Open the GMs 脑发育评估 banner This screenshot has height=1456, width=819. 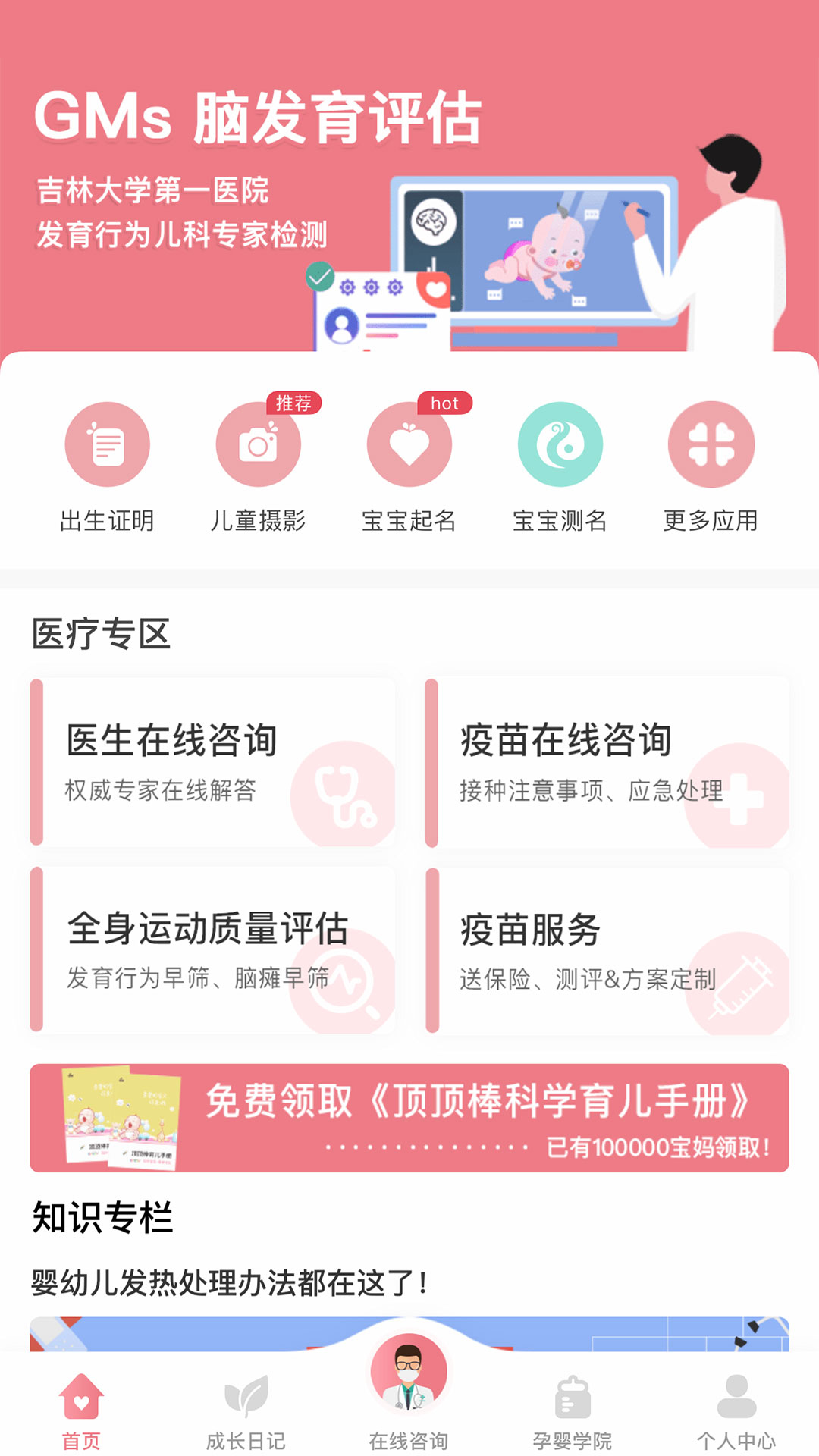point(409,182)
